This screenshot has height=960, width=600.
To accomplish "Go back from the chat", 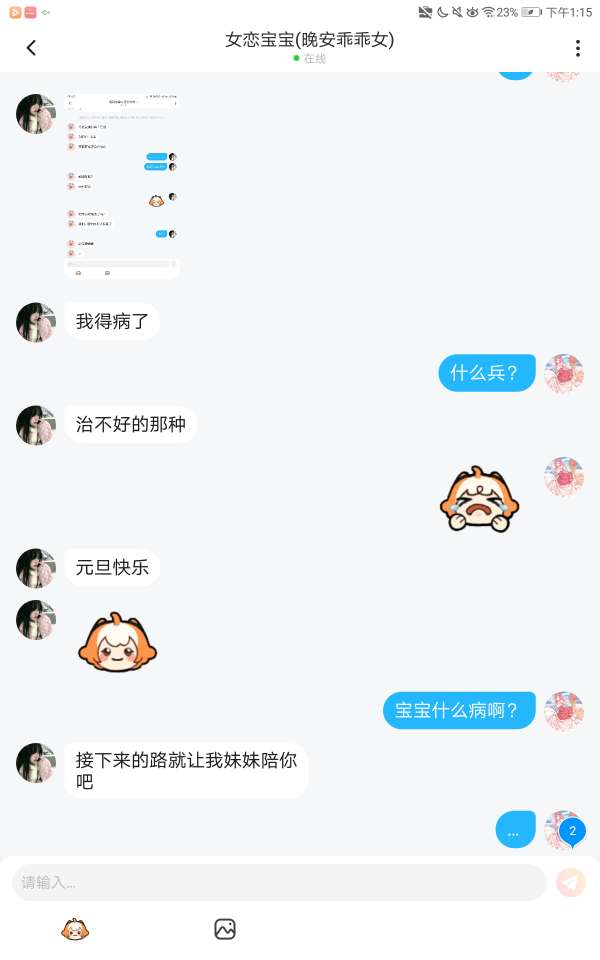I will 31,48.
